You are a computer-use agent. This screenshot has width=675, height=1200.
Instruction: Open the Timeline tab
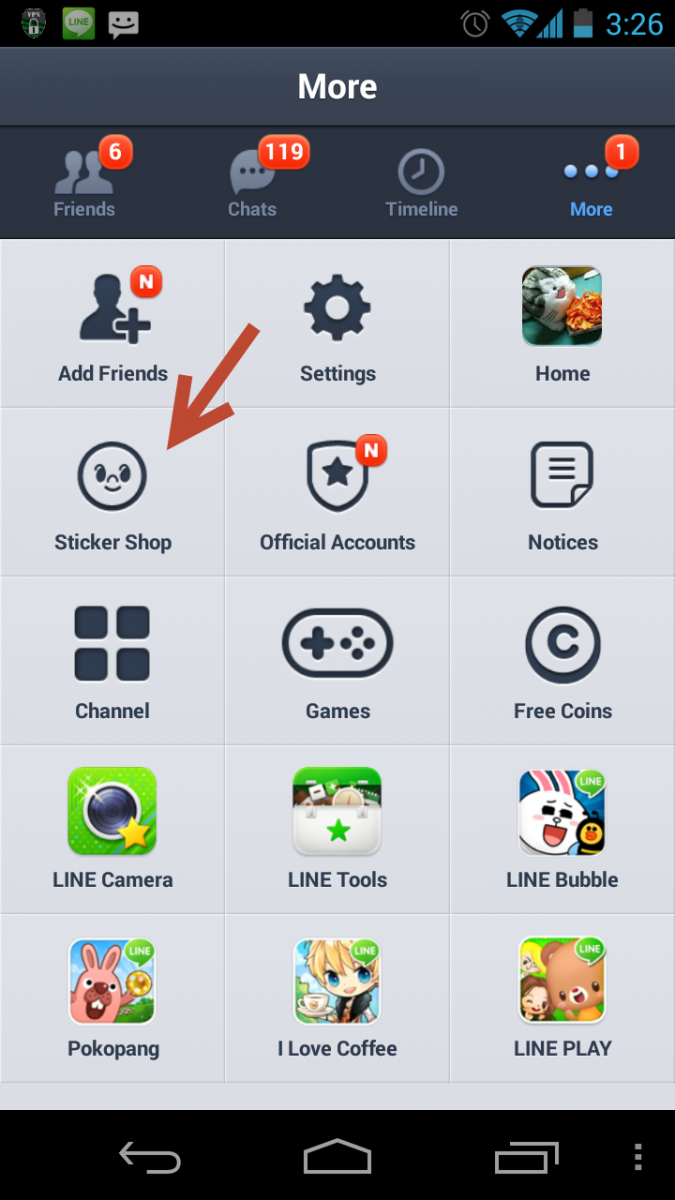(x=422, y=182)
